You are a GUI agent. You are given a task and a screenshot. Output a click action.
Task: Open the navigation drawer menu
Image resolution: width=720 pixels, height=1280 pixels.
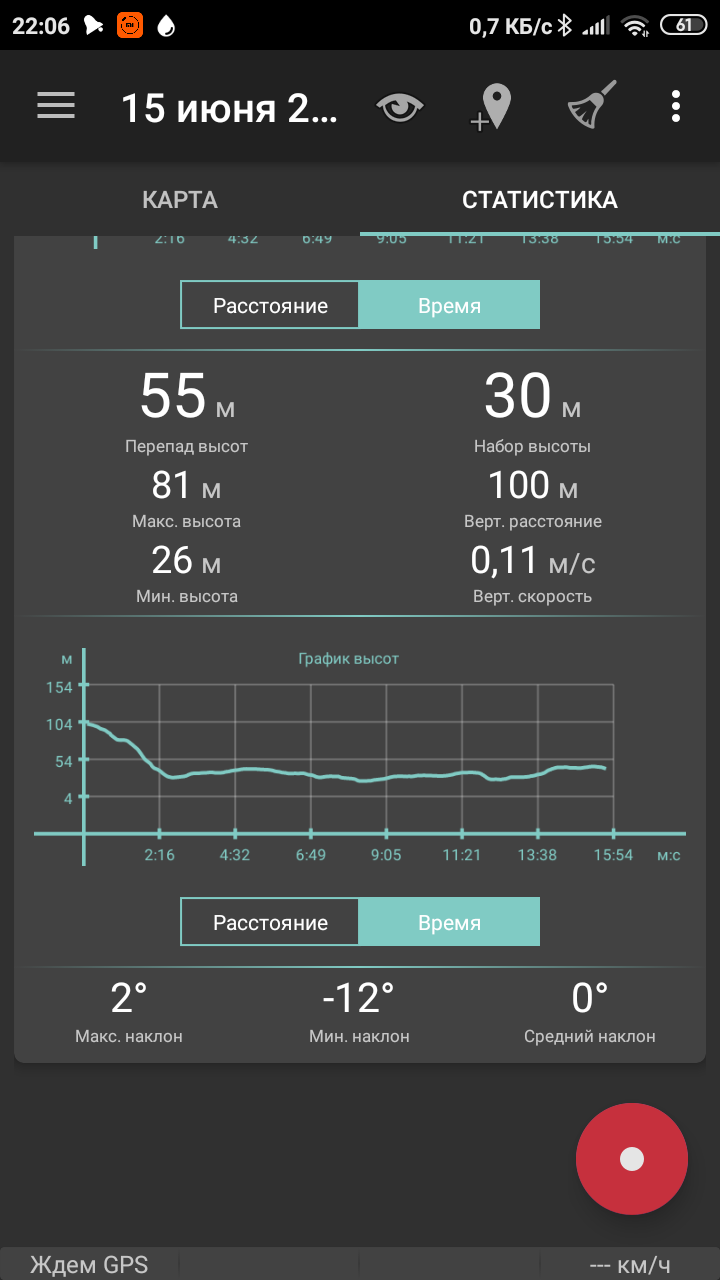click(x=56, y=106)
